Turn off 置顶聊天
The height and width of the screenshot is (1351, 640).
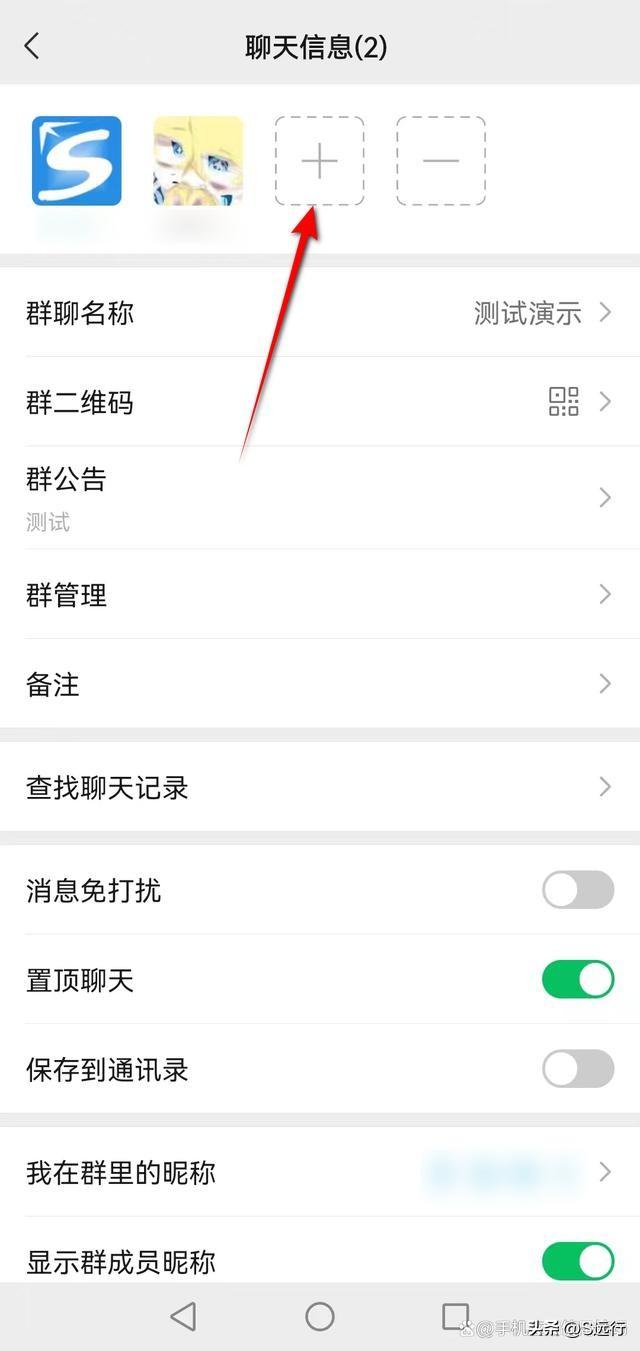pyautogui.click(x=578, y=980)
